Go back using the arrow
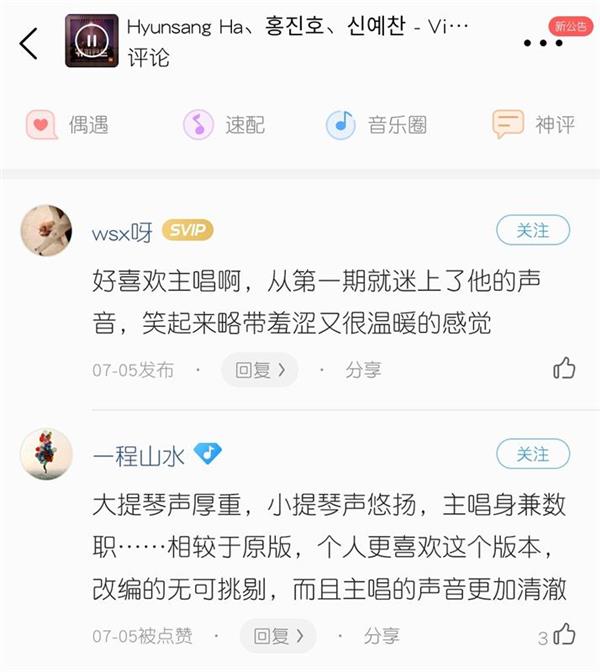Screen dimensions: 600x672 28,43
